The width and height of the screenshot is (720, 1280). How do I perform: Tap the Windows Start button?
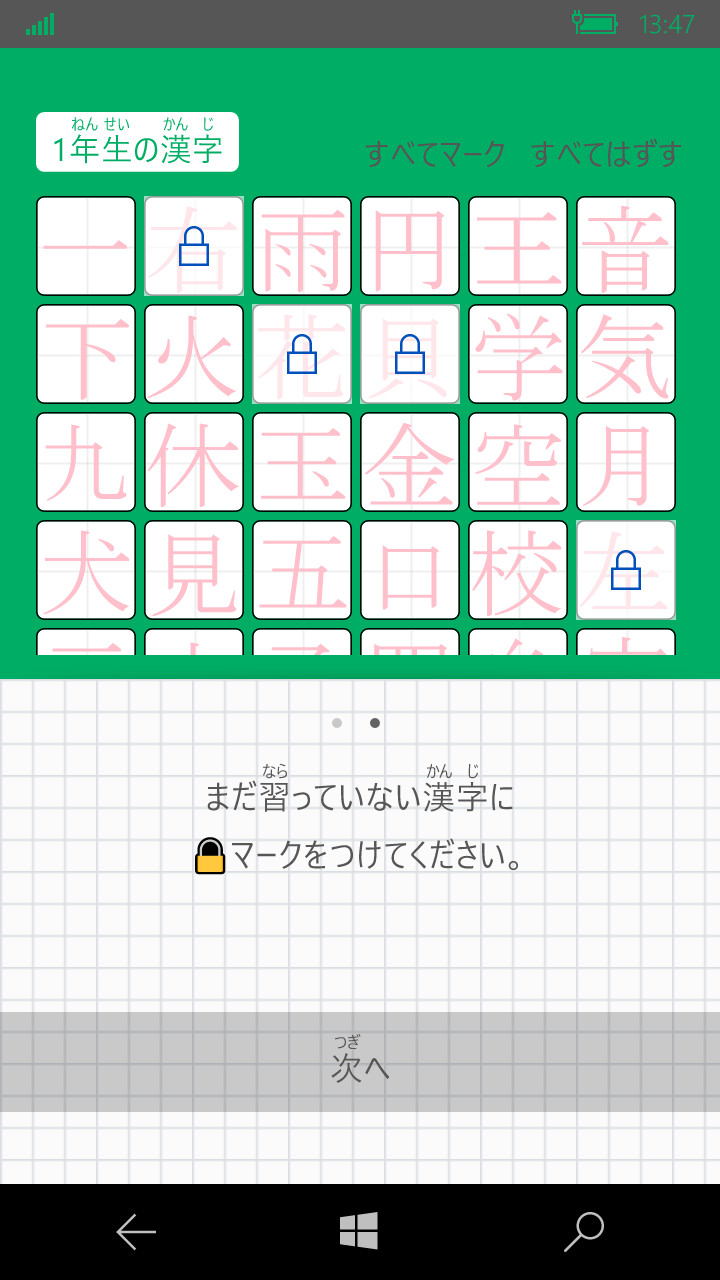(360, 1232)
